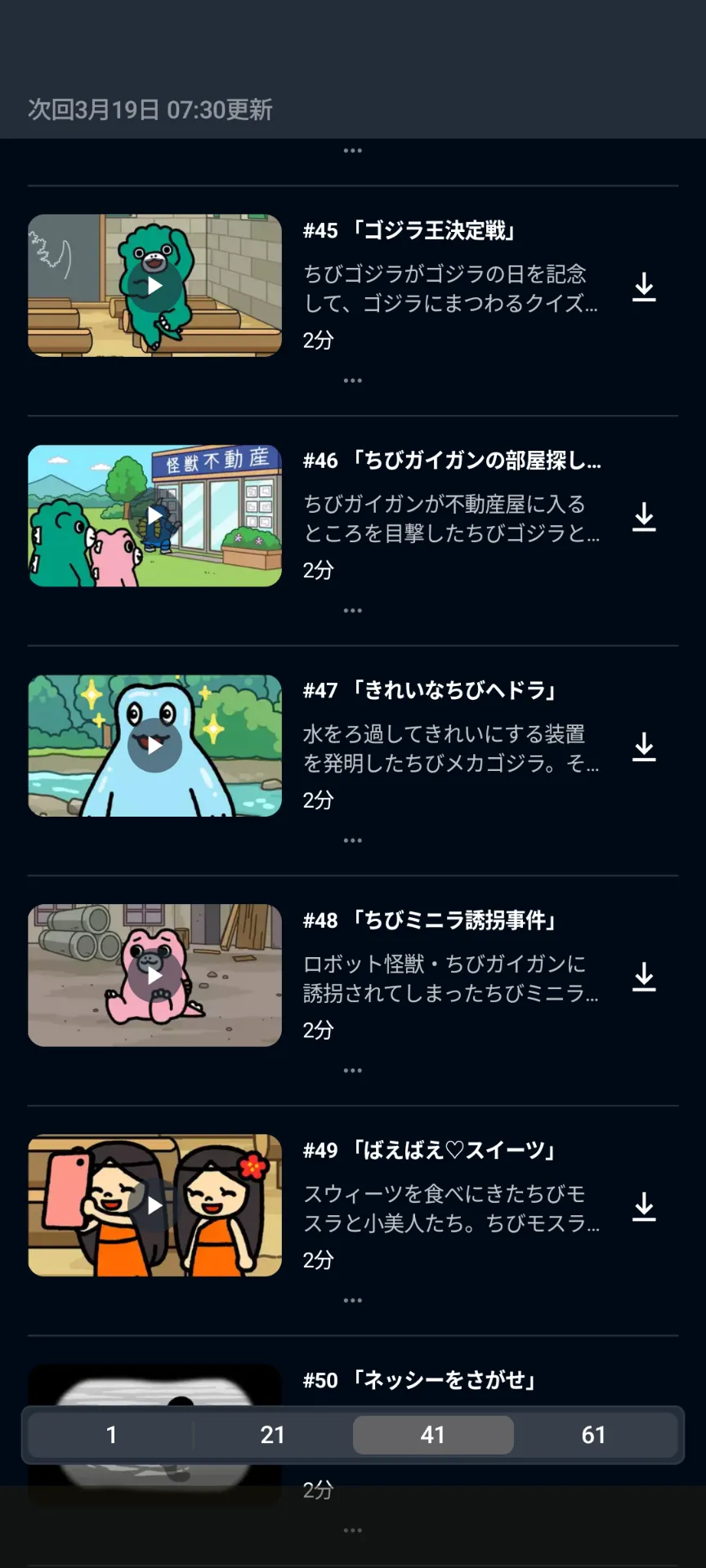Download episode #49 ばえばえ♡スイーツ
Image resolution: width=706 pixels, height=1568 pixels.
pos(644,1207)
